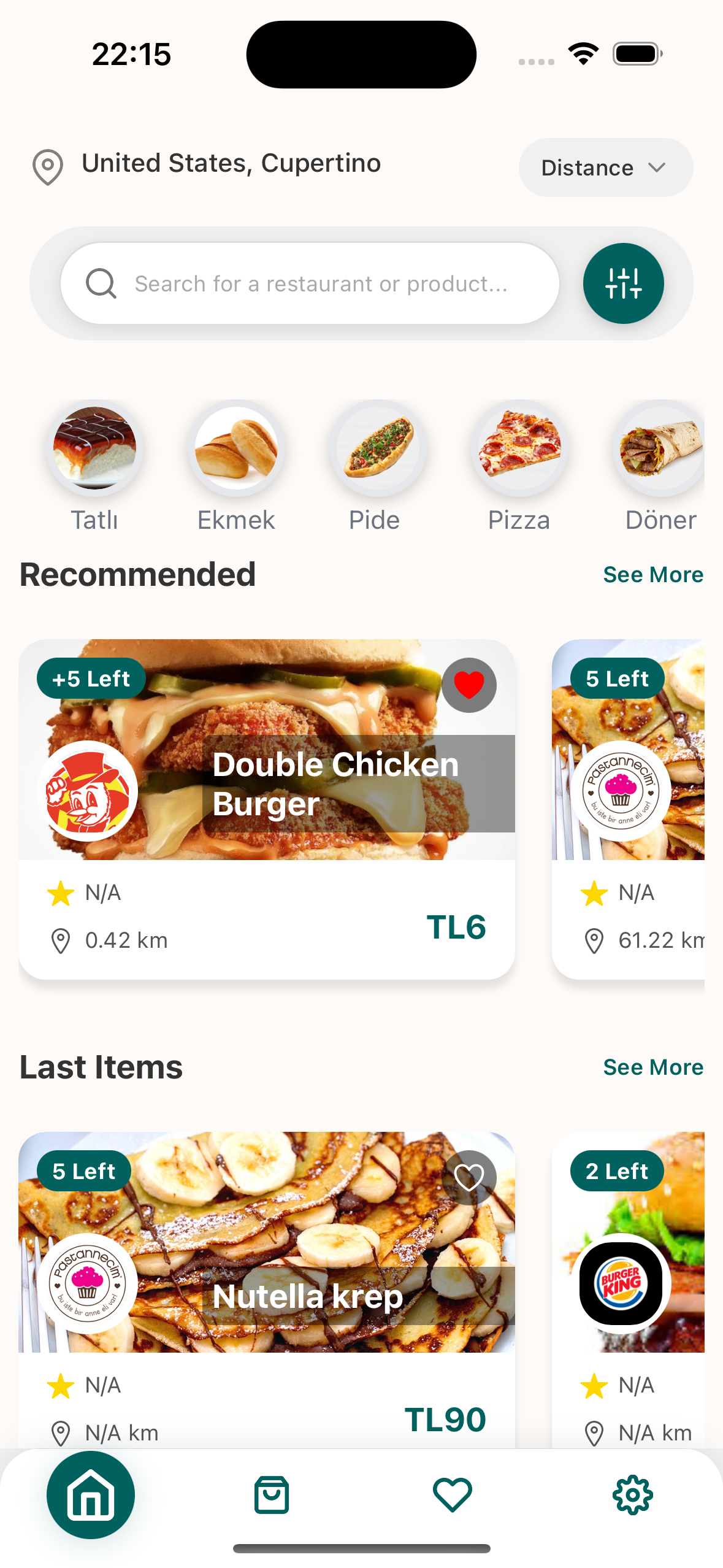Switch to the shopping bag tab
This screenshot has width=723, height=1568.
click(x=271, y=1495)
